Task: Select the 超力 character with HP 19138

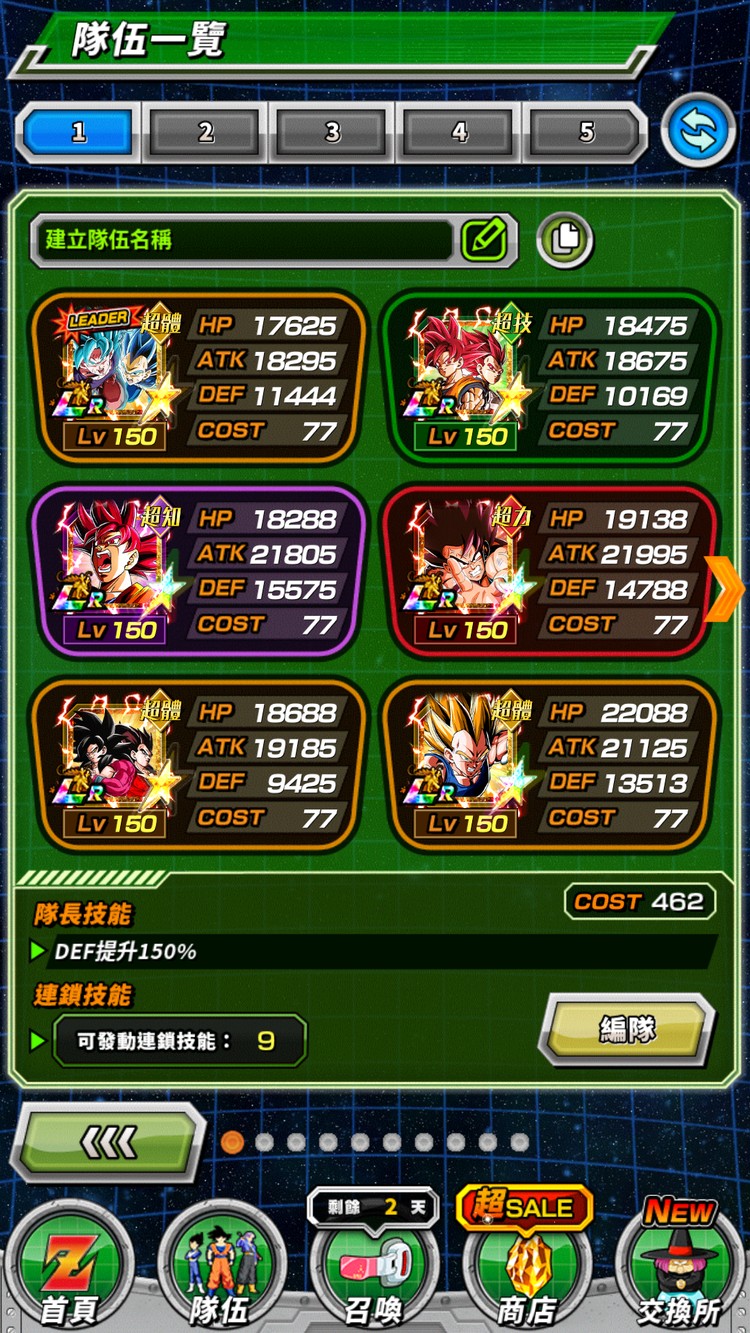Action: (550, 572)
